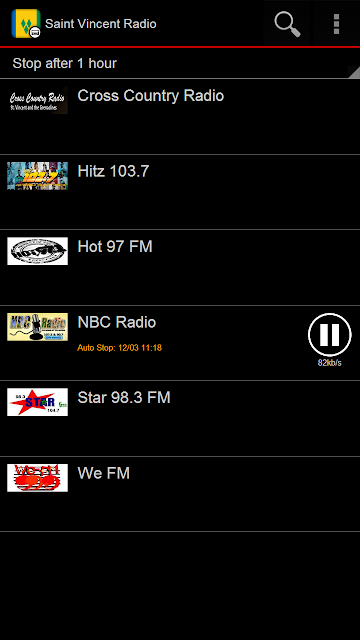Pause NBC Radio playback

(x=329, y=335)
